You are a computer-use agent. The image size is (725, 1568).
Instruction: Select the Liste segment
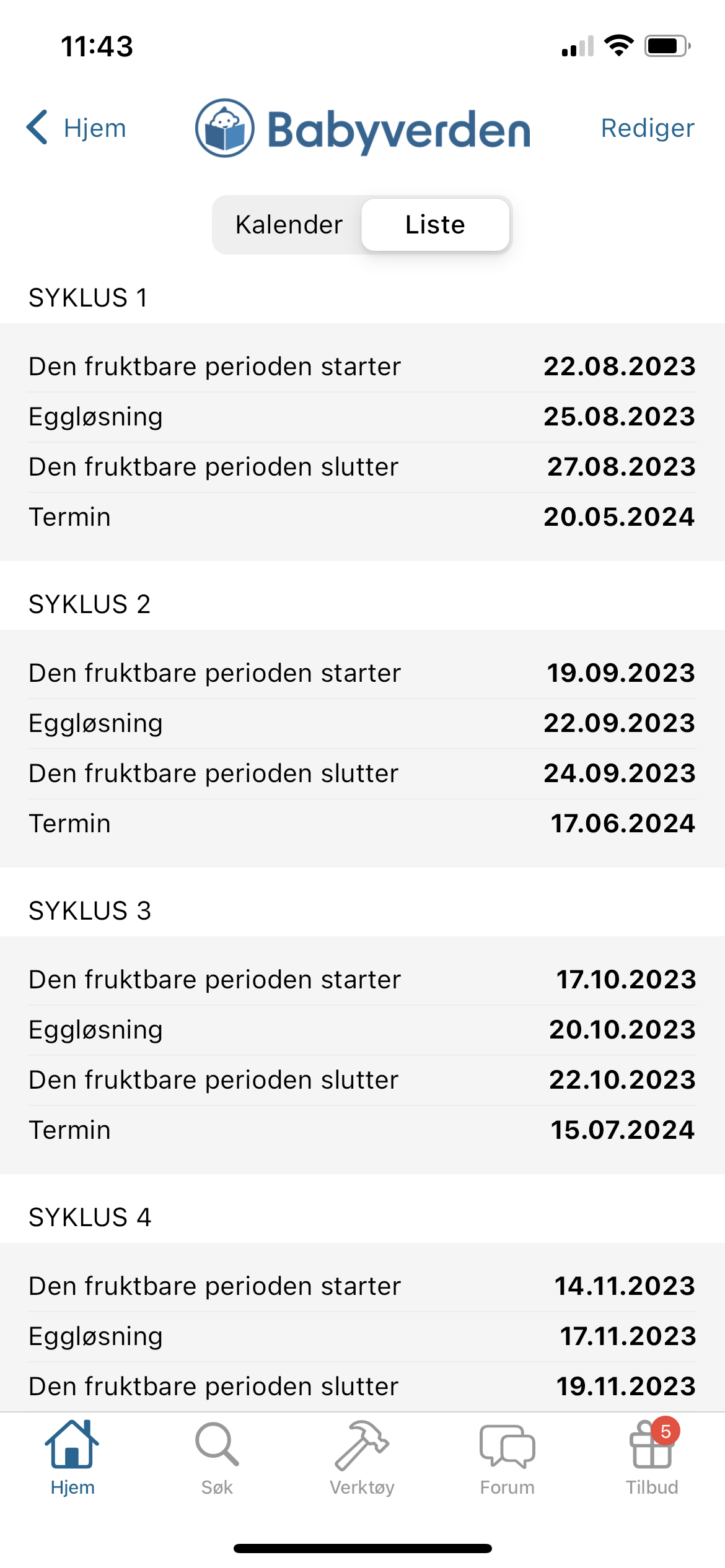point(435,225)
